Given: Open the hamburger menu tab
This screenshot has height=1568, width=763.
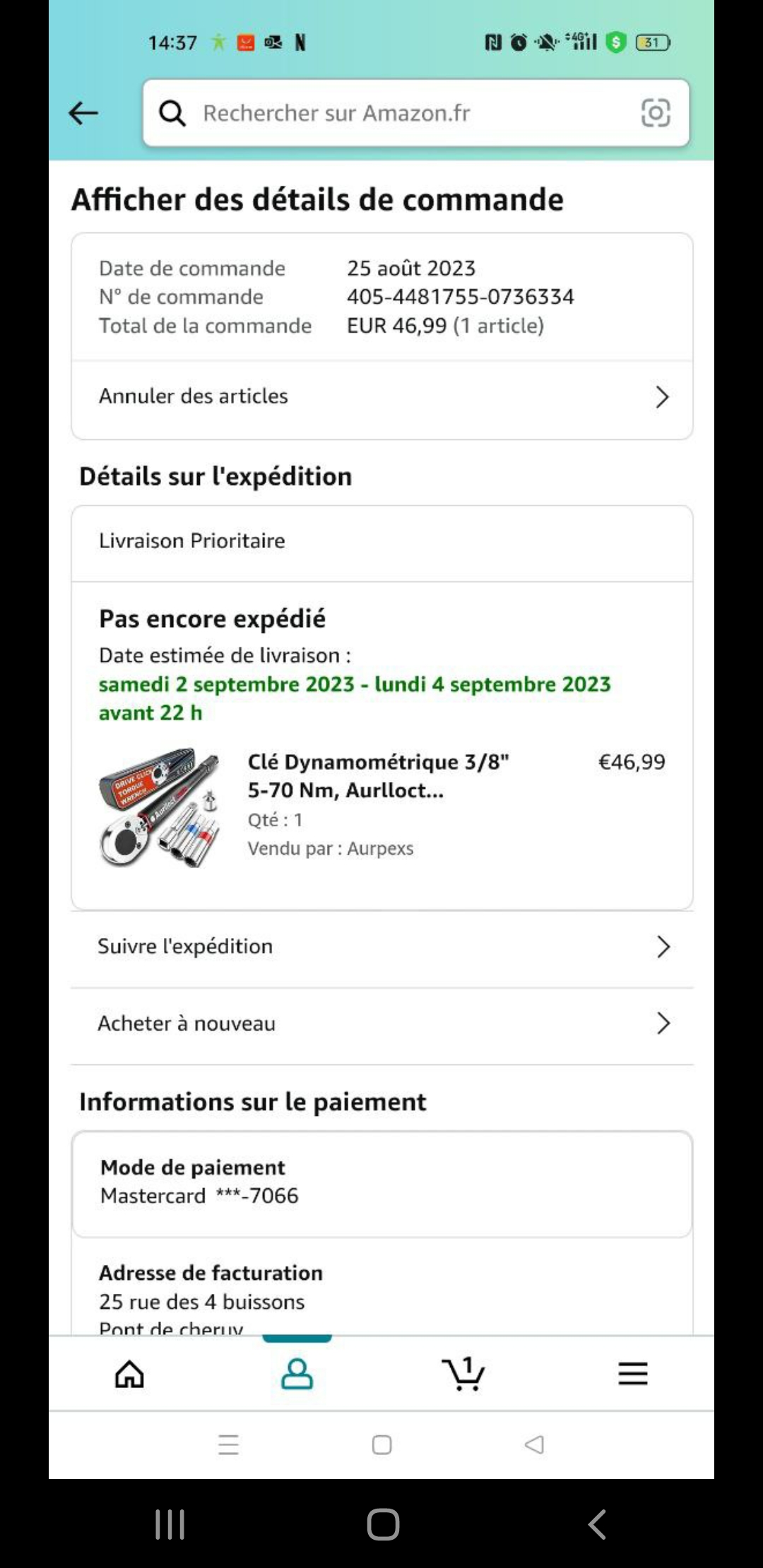Looking at the screenshot, I should point(632,1374).
